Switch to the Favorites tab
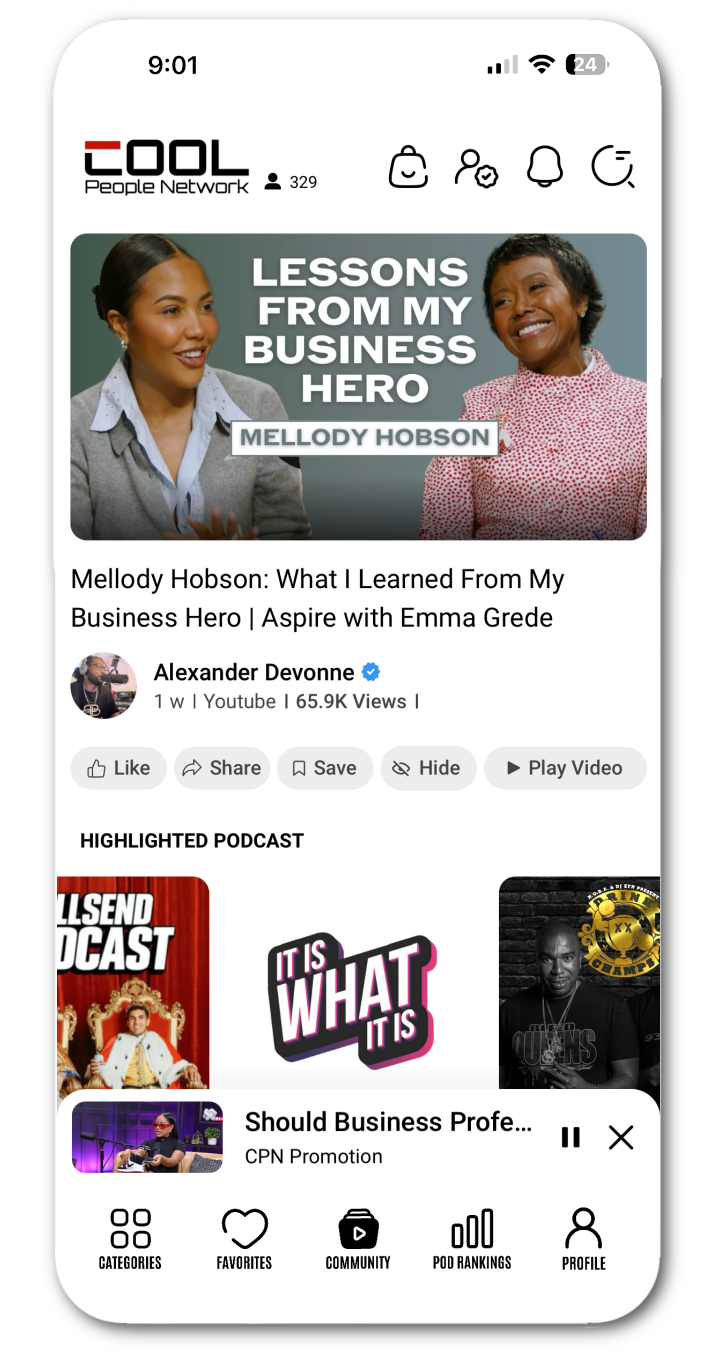 click(x=244, y=1238)
